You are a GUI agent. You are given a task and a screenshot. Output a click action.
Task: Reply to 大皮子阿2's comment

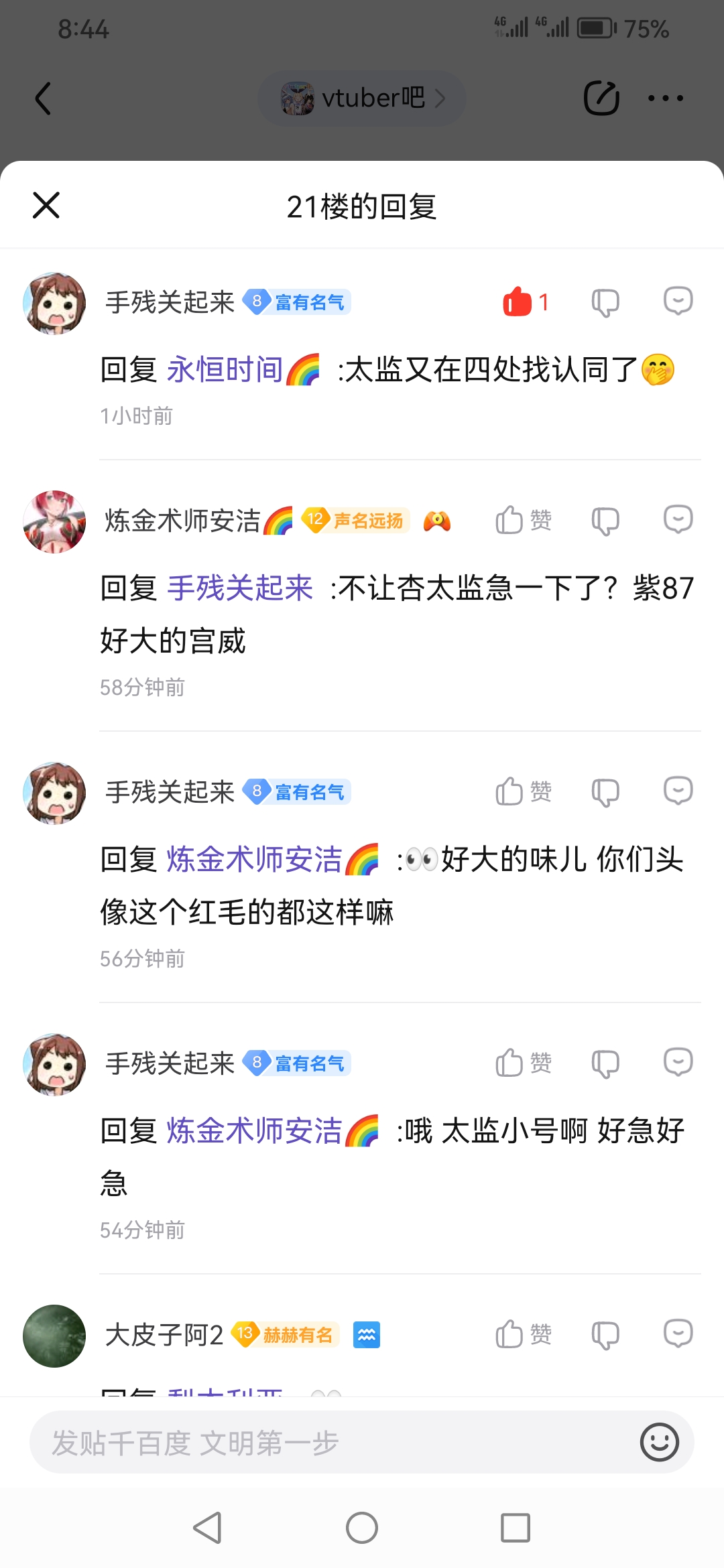678,1333
